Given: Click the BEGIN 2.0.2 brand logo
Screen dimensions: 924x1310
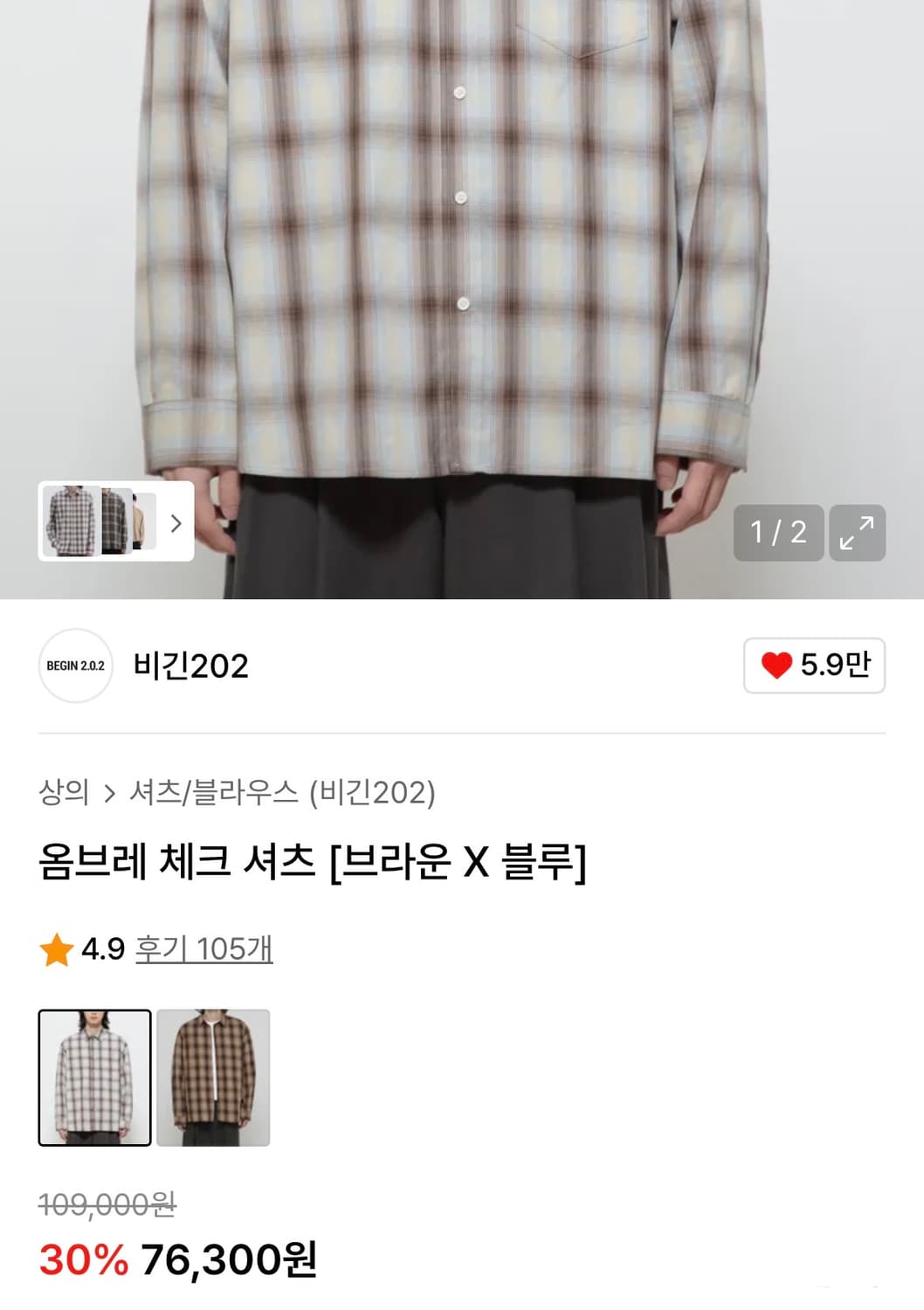Looking at the screenshot, I should pos(75,666).
